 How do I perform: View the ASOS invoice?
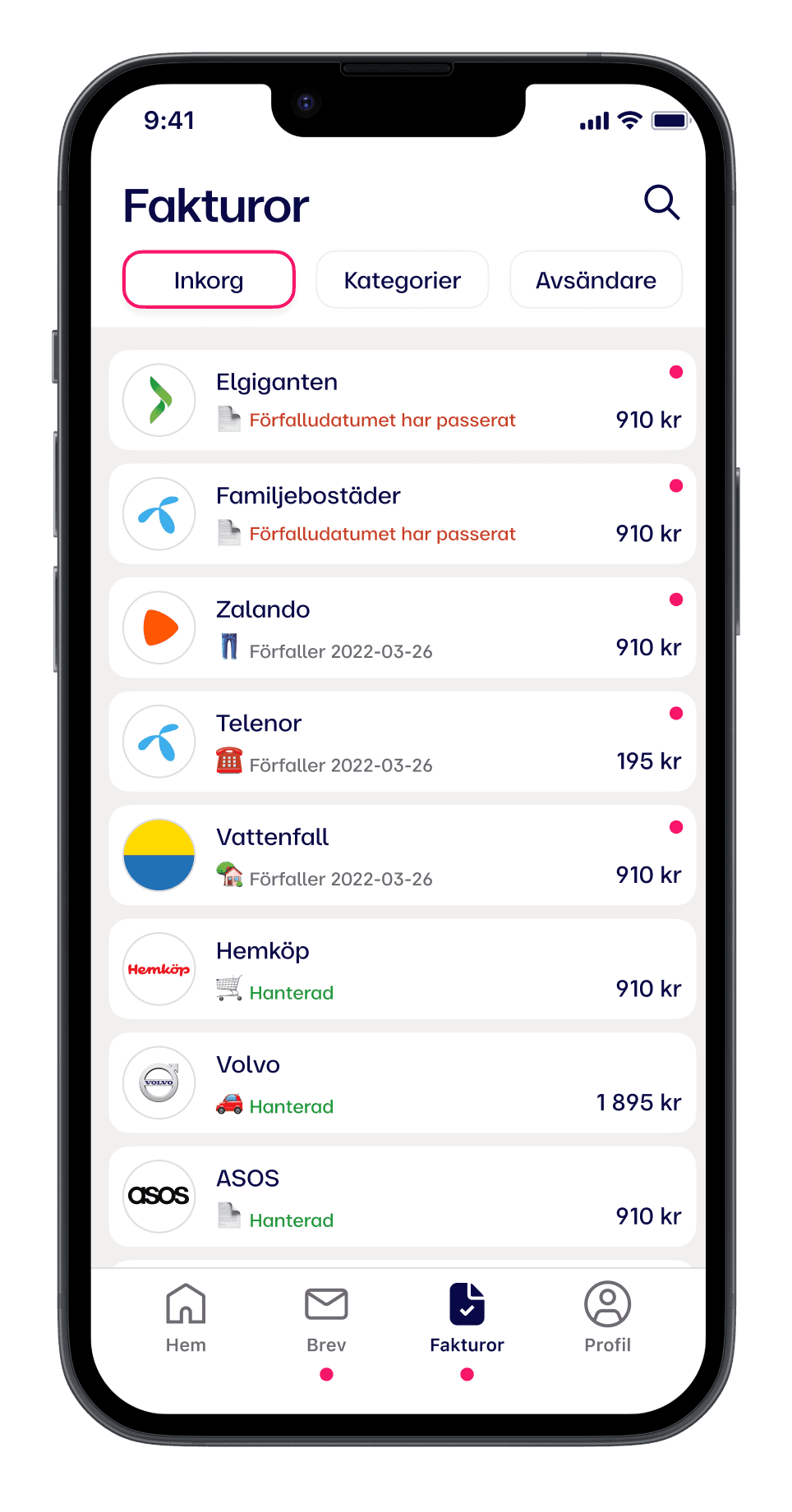[402, 1197]
